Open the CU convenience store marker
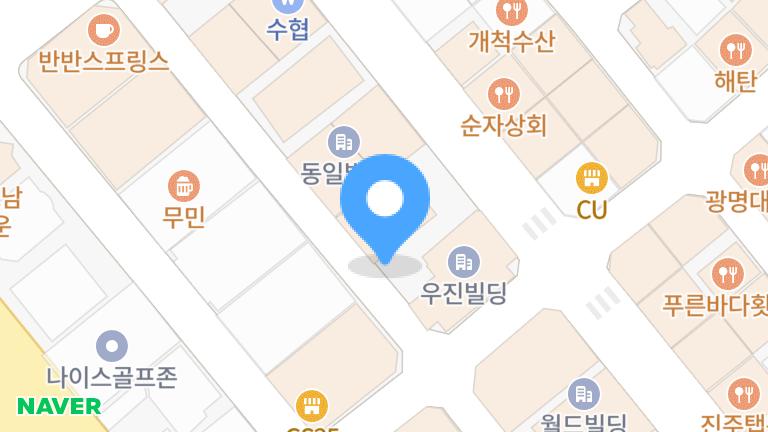This screenshot has width=768, height=432. [x=592, y=179]
